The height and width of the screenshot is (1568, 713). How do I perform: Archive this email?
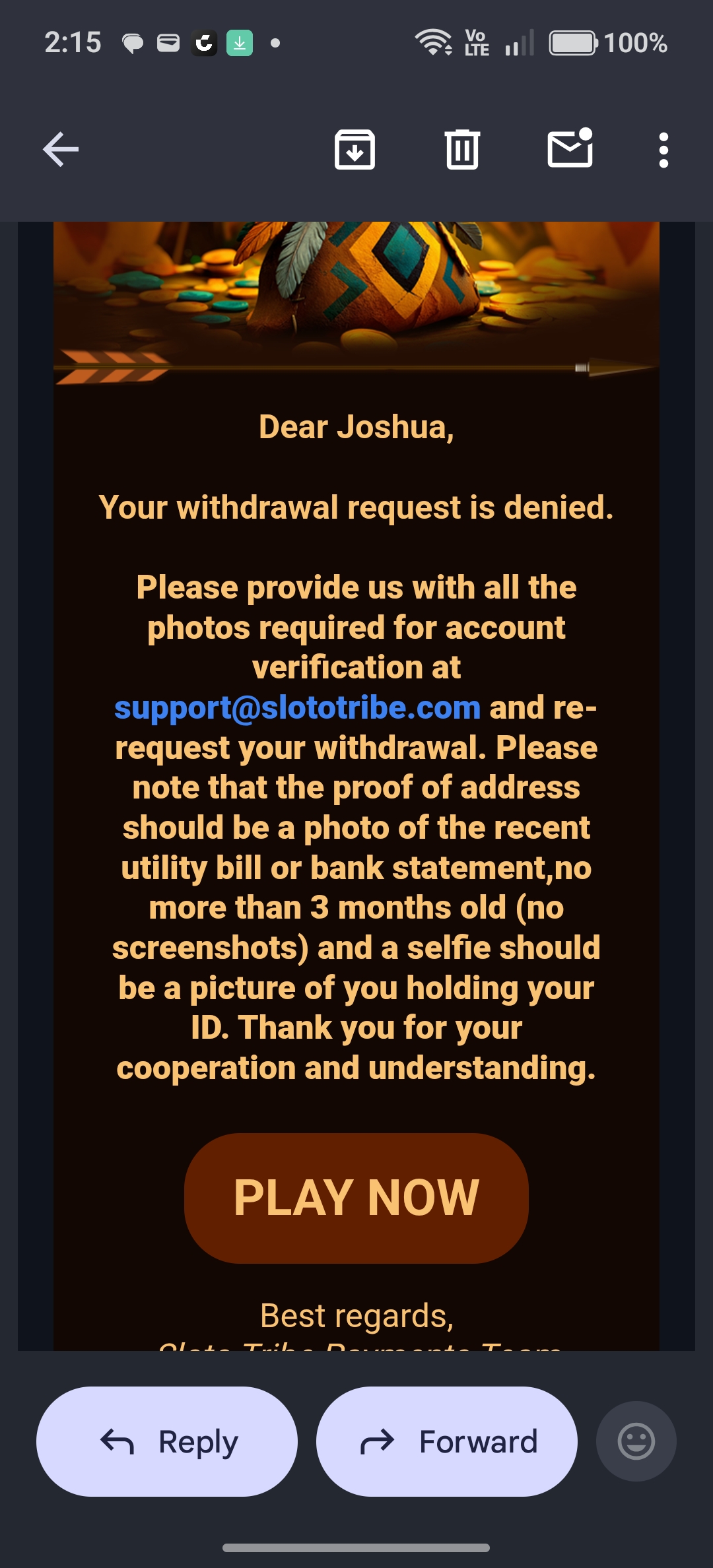(x=355, y=150)
